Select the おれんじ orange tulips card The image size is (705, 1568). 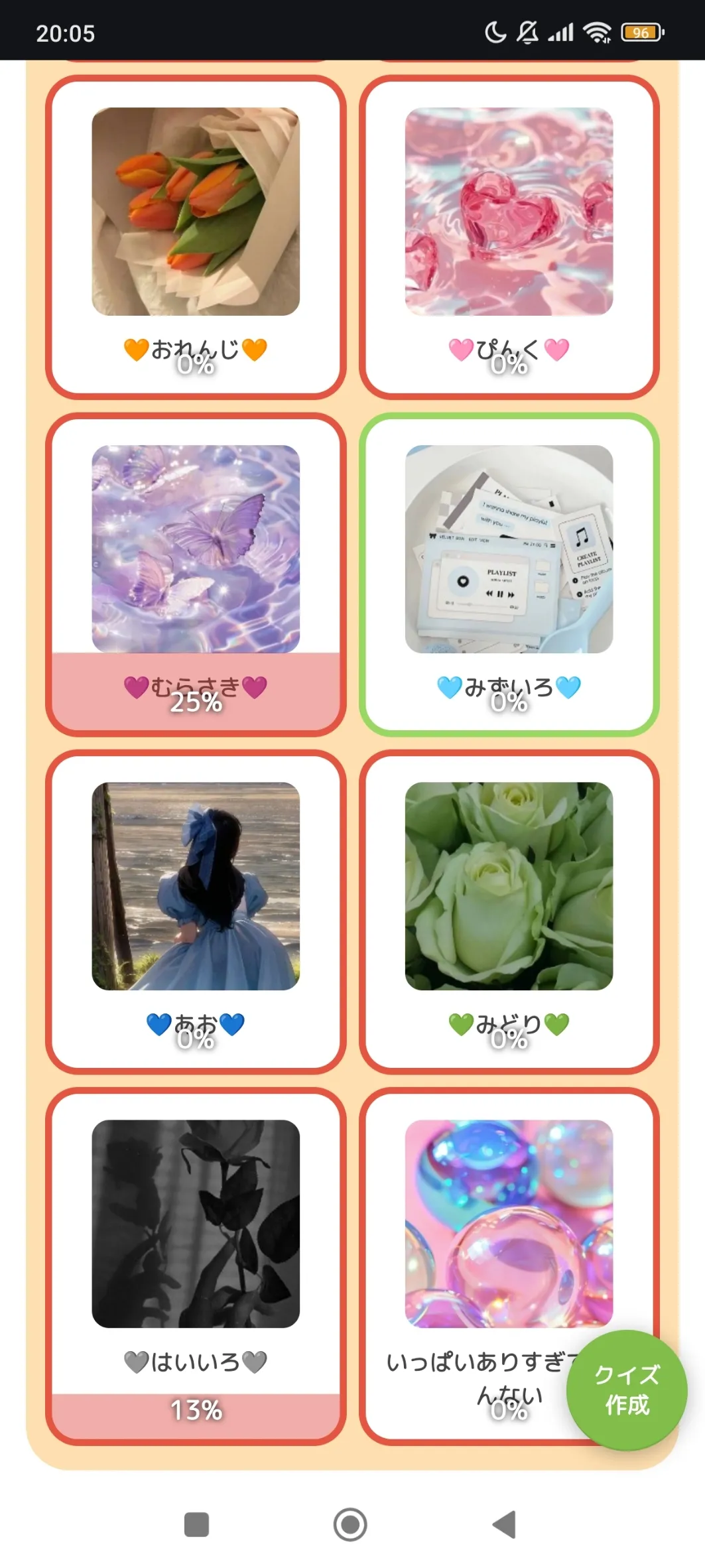pyautogui.click(x=196, y=237)
